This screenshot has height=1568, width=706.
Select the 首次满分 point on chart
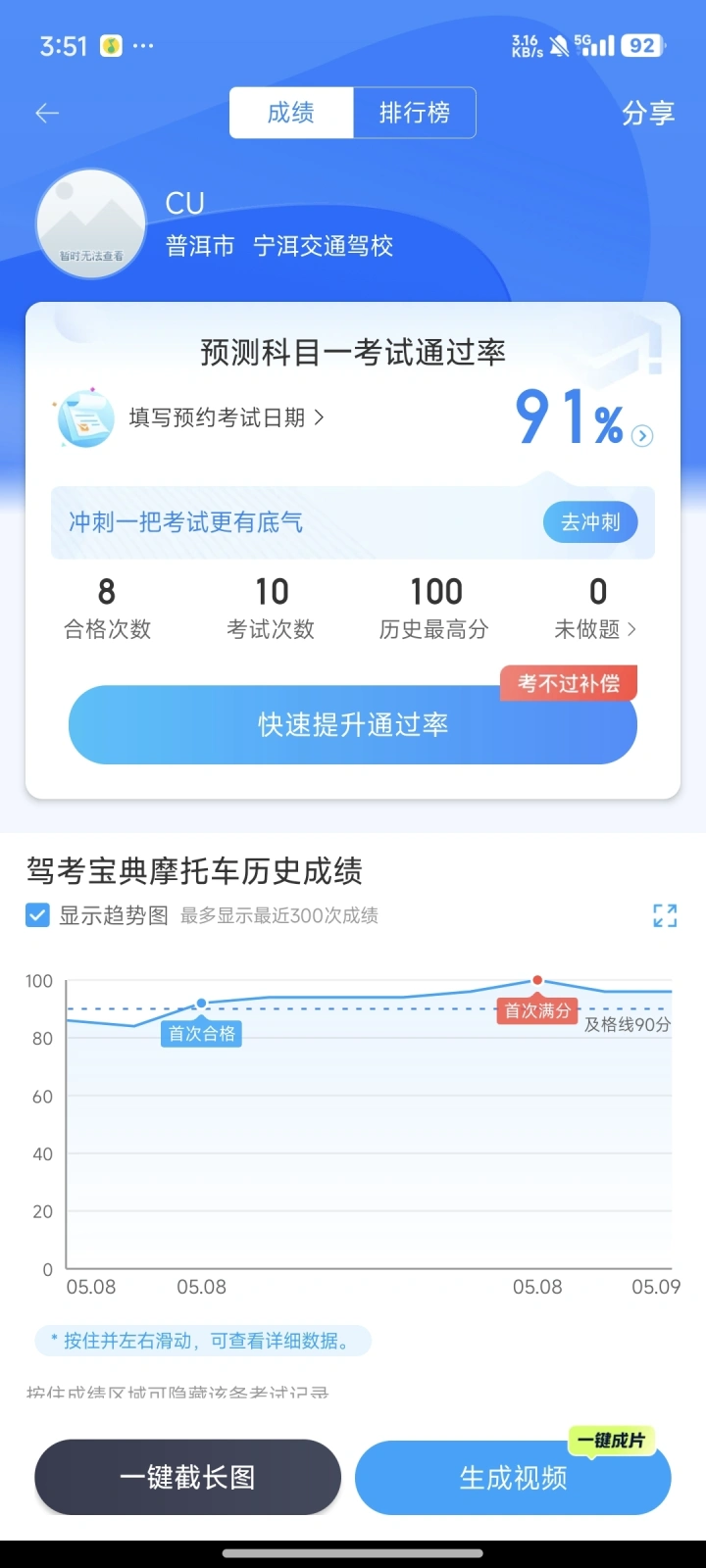[537, 981]
